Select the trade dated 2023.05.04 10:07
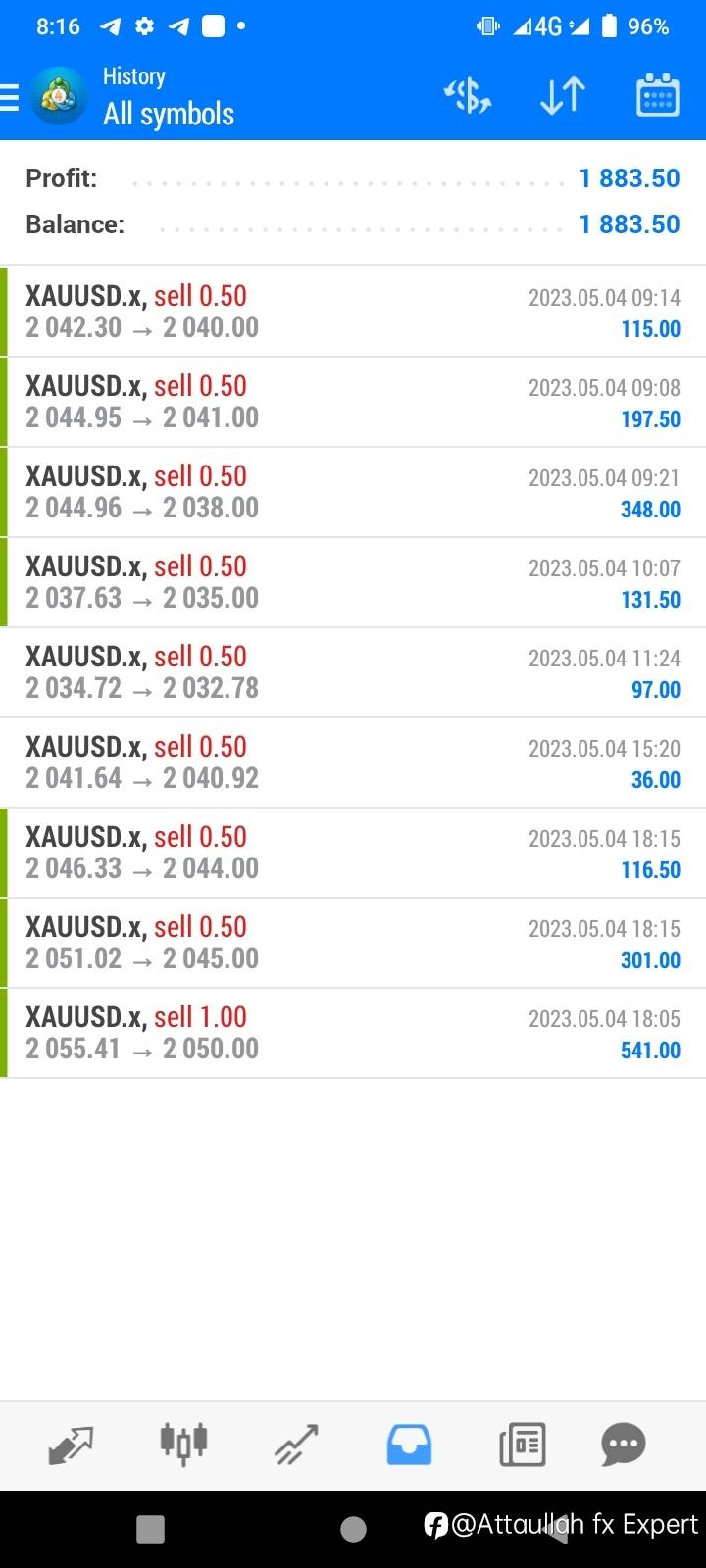Viewport: 706px width, 1568px height. pyautogui.click(x=353, y=582)
